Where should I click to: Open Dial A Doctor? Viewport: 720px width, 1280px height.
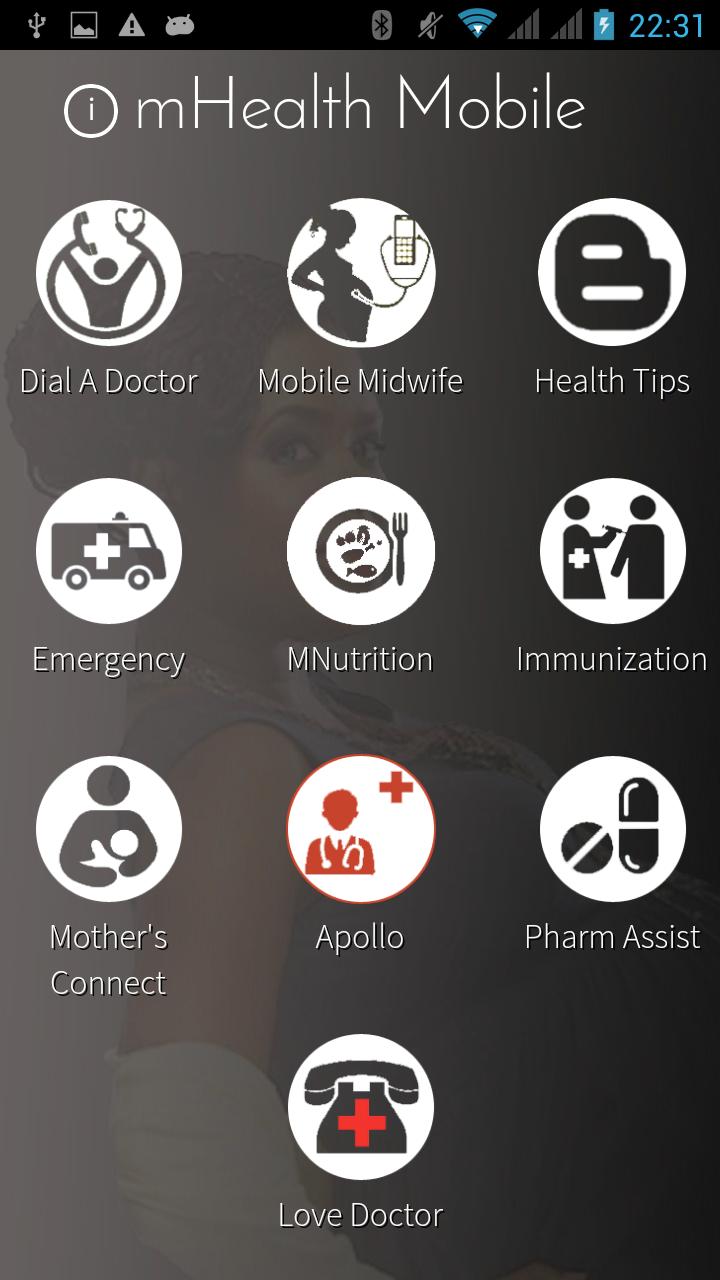pyautogui.click(x=109, y=273)
